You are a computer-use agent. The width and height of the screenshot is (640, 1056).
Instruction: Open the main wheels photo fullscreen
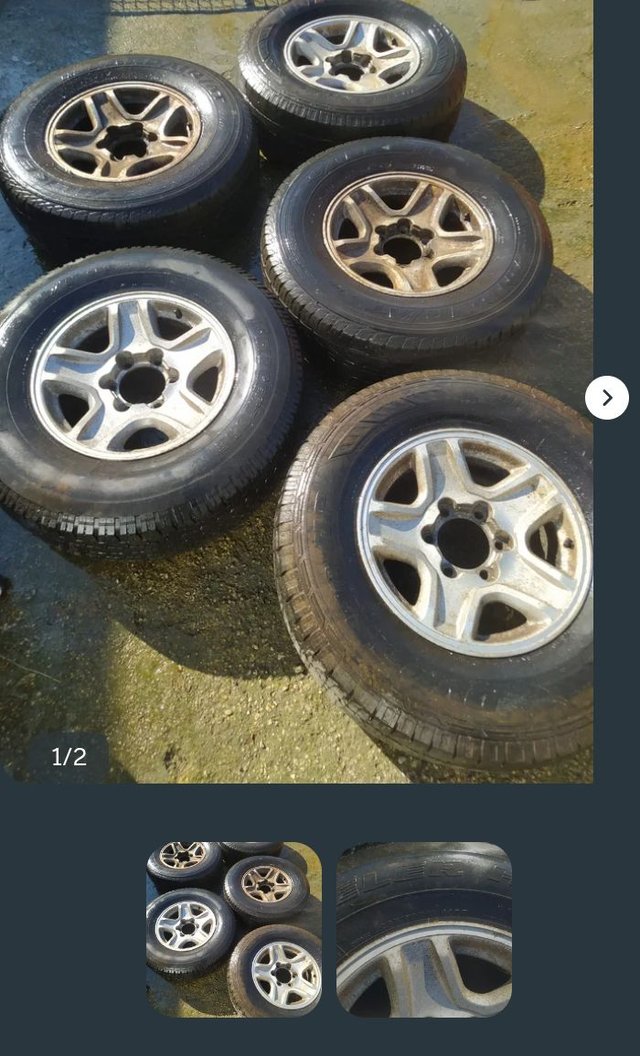[296, 391]
